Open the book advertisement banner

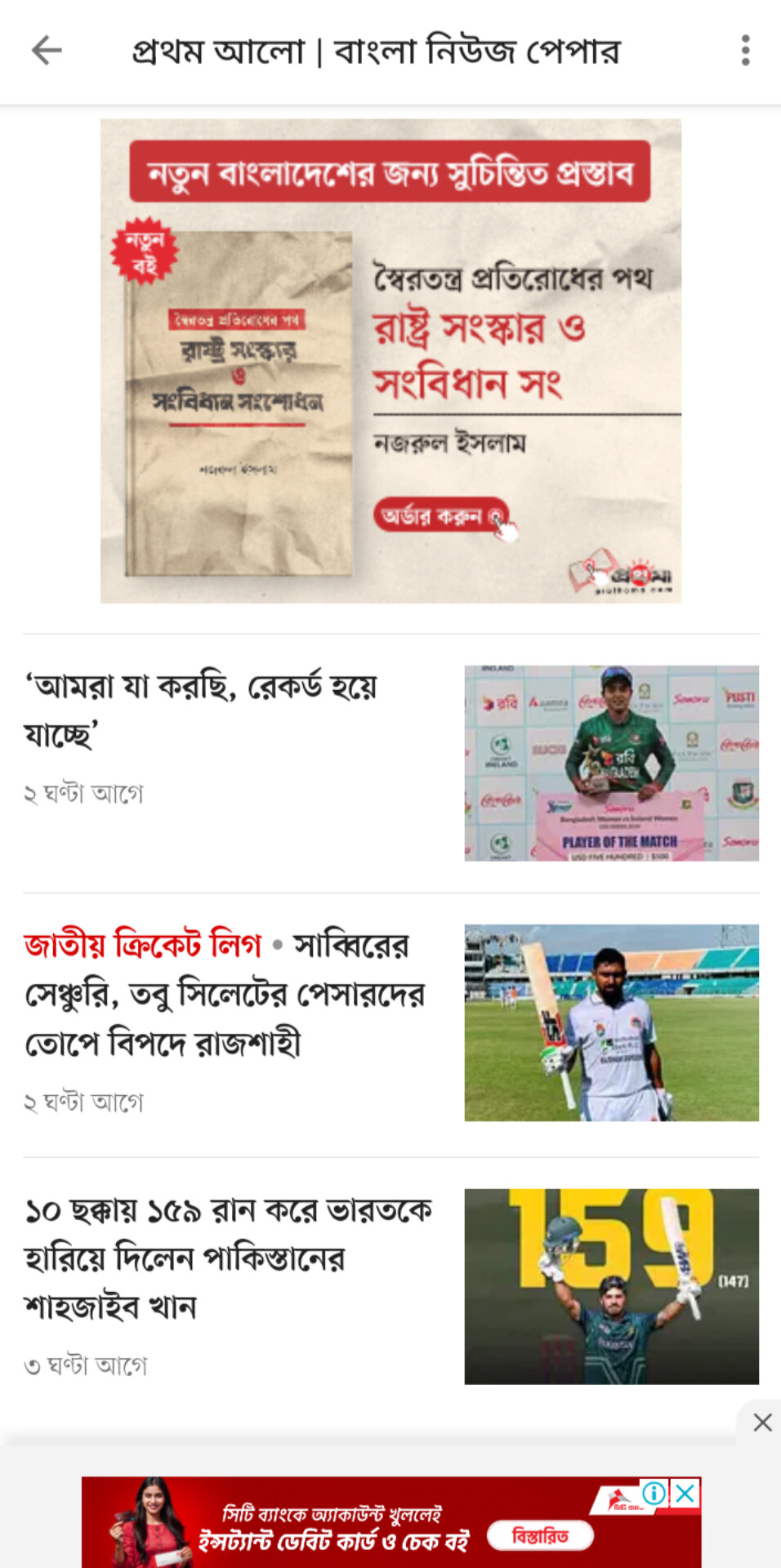(x=390, y=361)
